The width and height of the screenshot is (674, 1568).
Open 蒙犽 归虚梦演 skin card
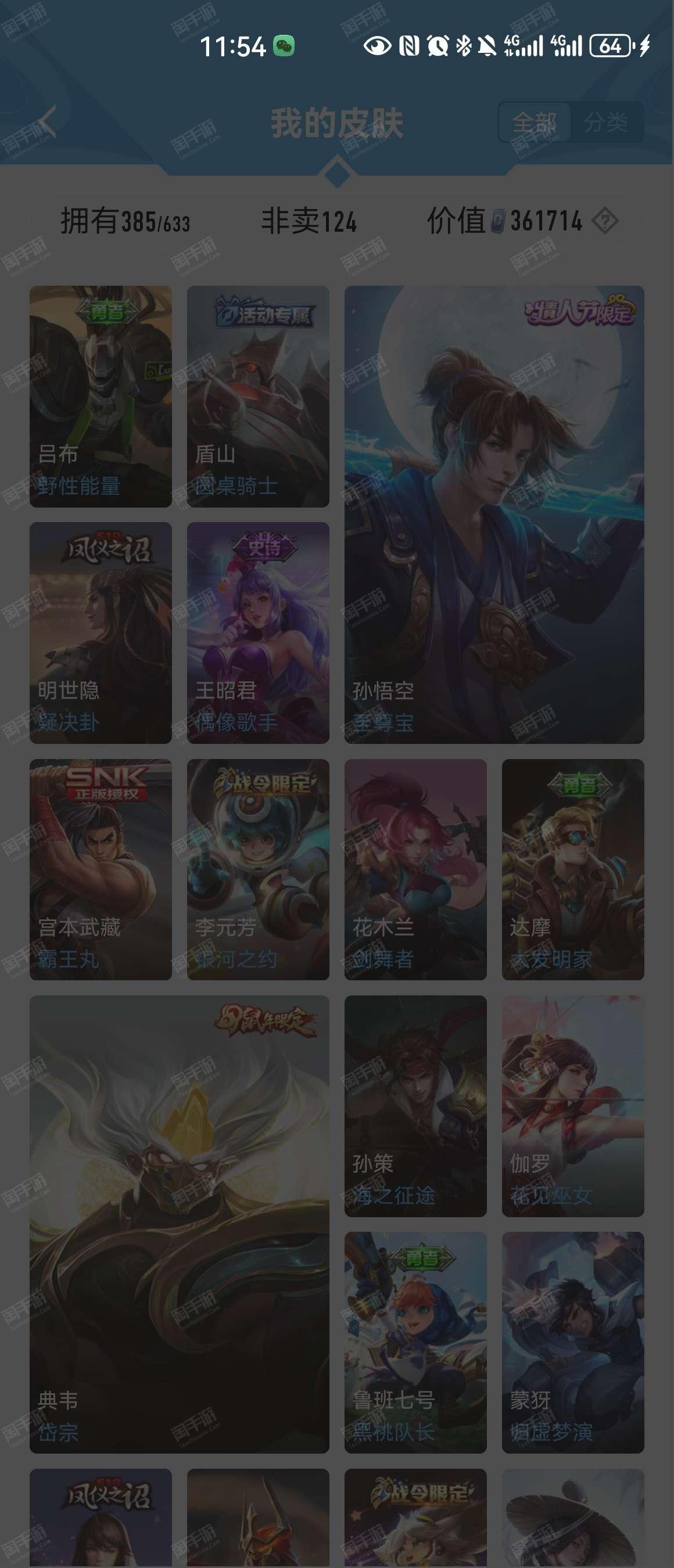[x=572, y=1342]
